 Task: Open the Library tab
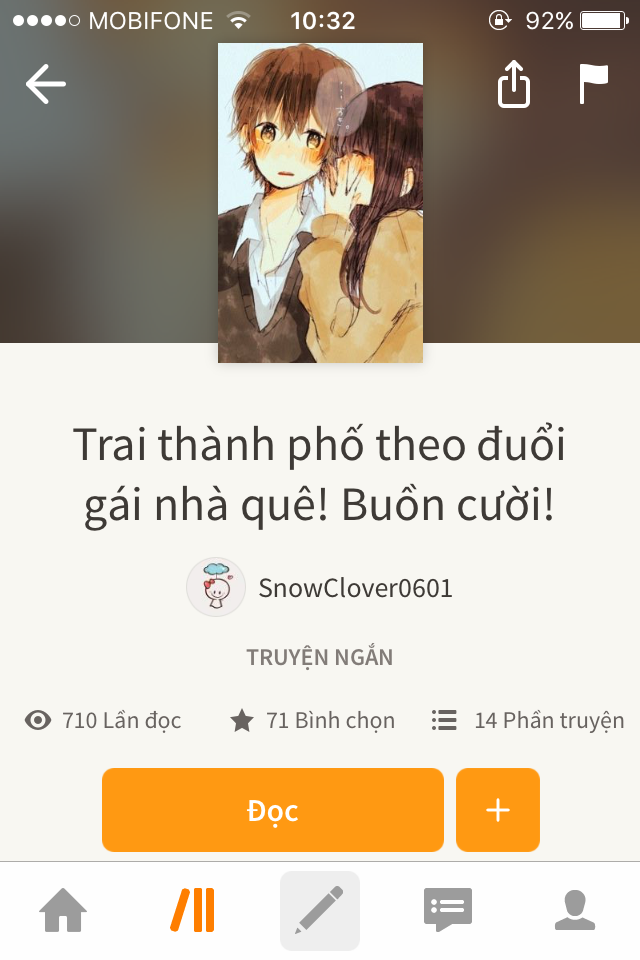coord(192,910)
